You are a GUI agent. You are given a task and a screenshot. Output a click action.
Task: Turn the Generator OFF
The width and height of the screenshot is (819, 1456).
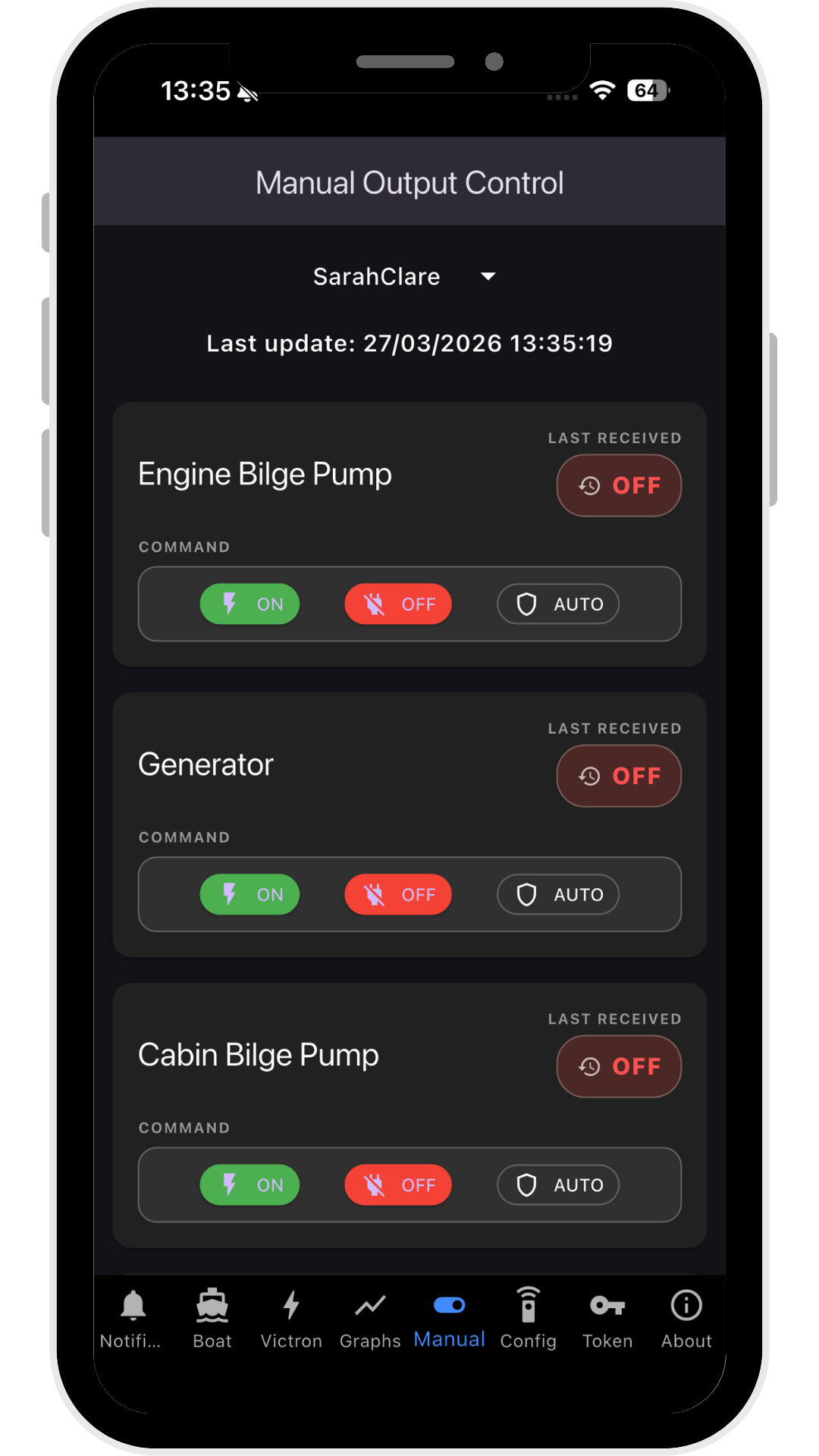point(398,894)
